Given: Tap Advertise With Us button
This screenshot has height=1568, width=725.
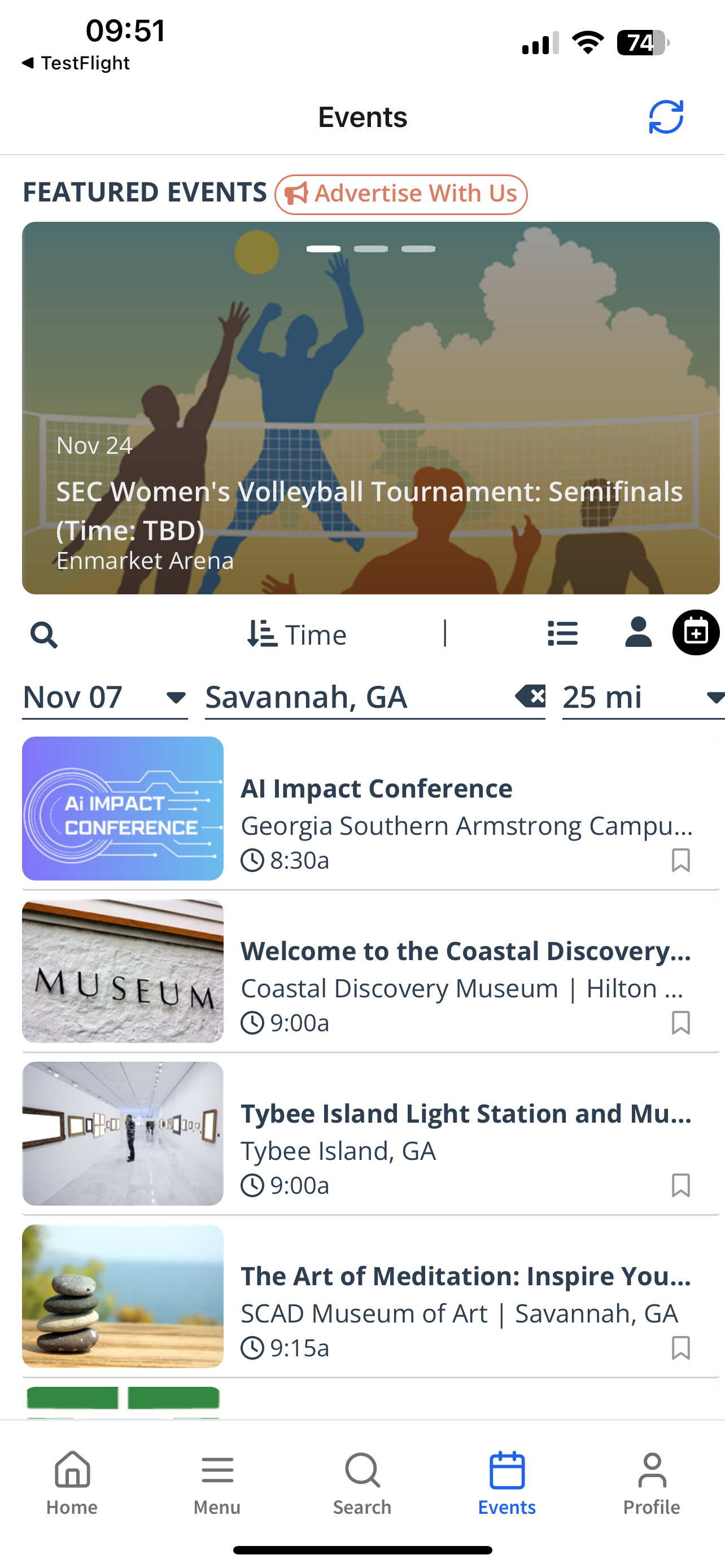Looking at the screenshot, I should [x=400, y=194].
